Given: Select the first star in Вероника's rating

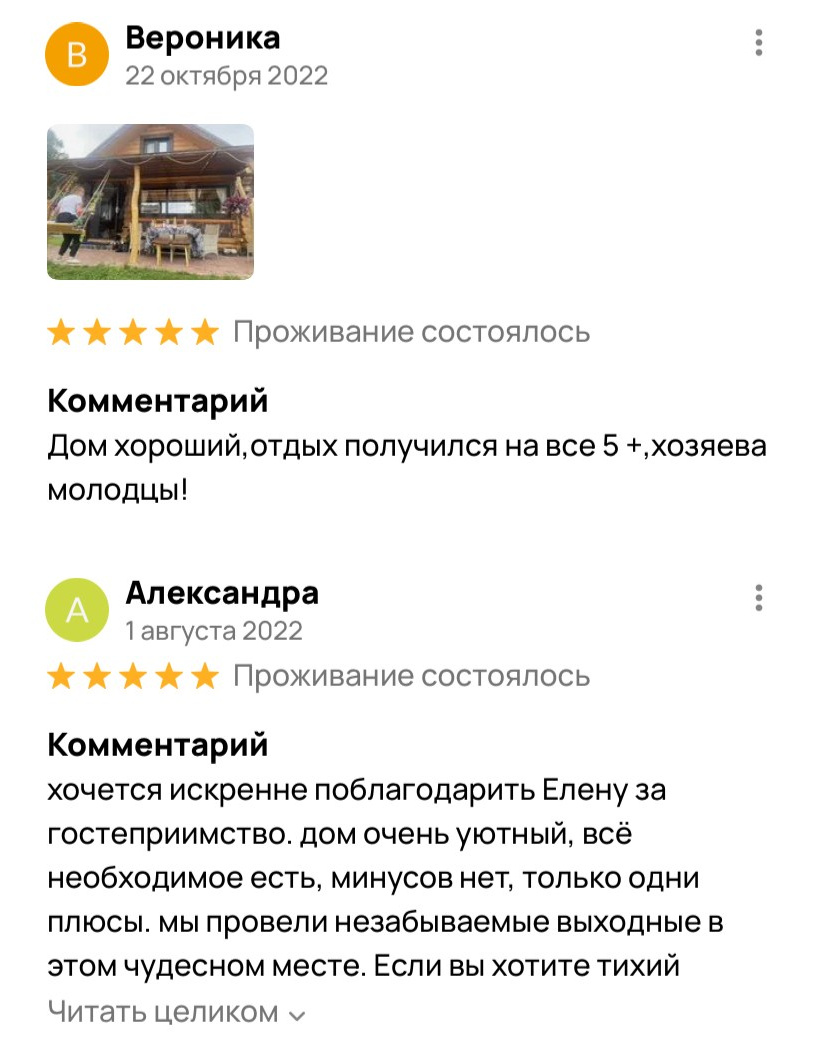Looking at the screenshot, I should pos(62,331).
